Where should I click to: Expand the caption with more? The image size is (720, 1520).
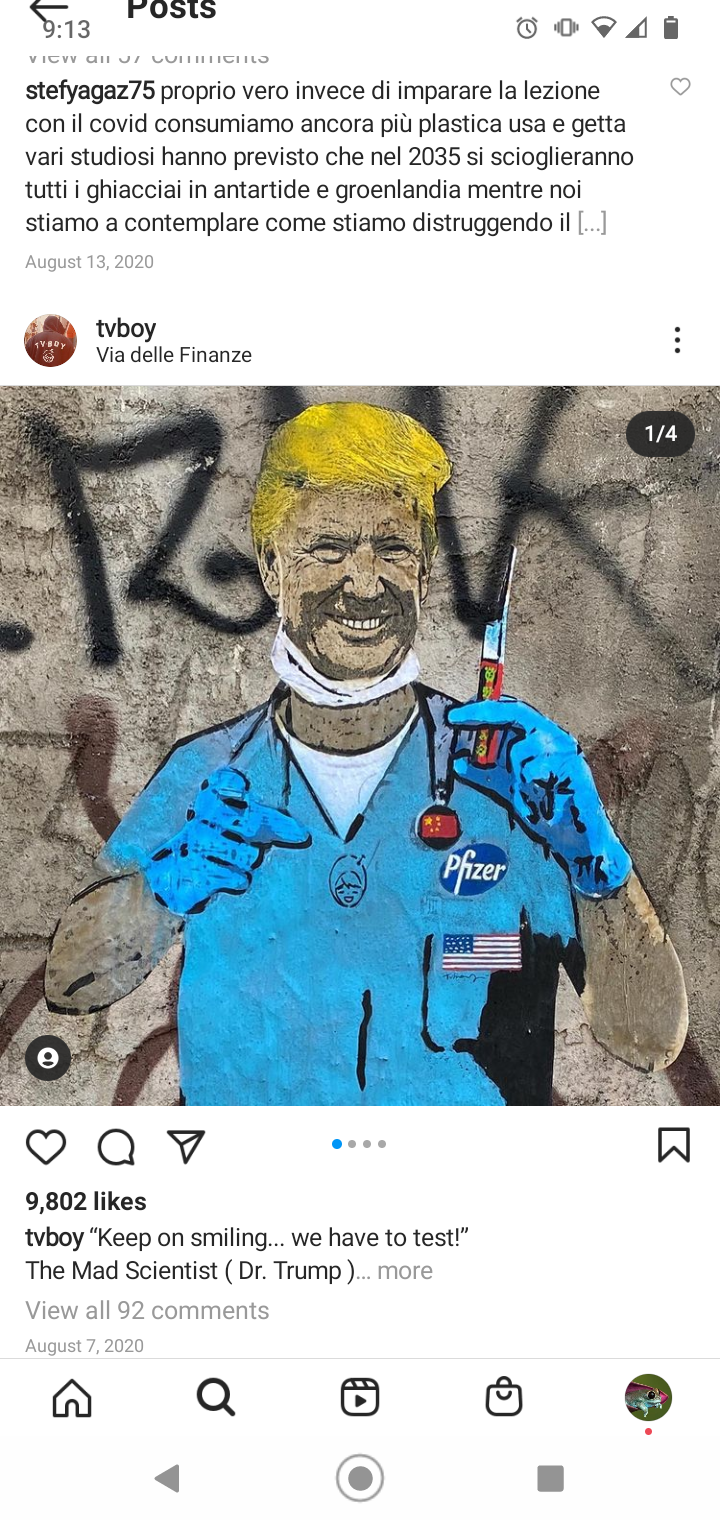[x=405, y=1271]
